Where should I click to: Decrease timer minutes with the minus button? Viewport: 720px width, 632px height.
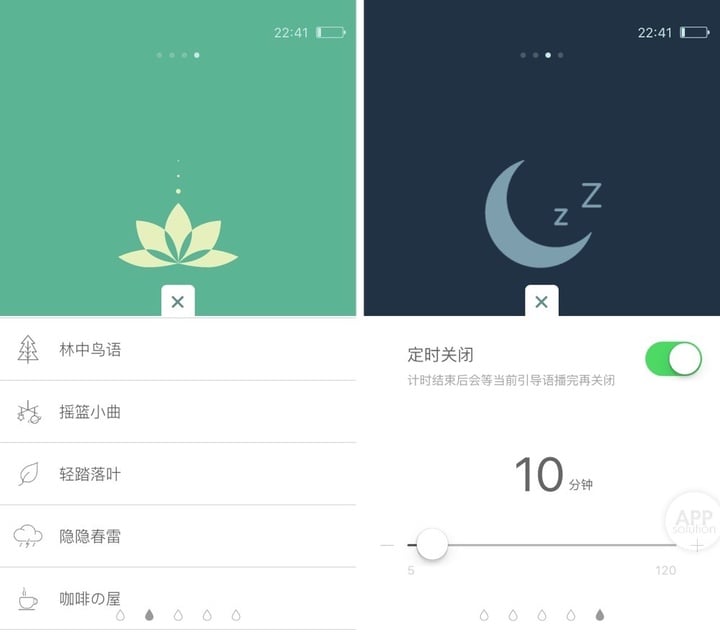388,545
